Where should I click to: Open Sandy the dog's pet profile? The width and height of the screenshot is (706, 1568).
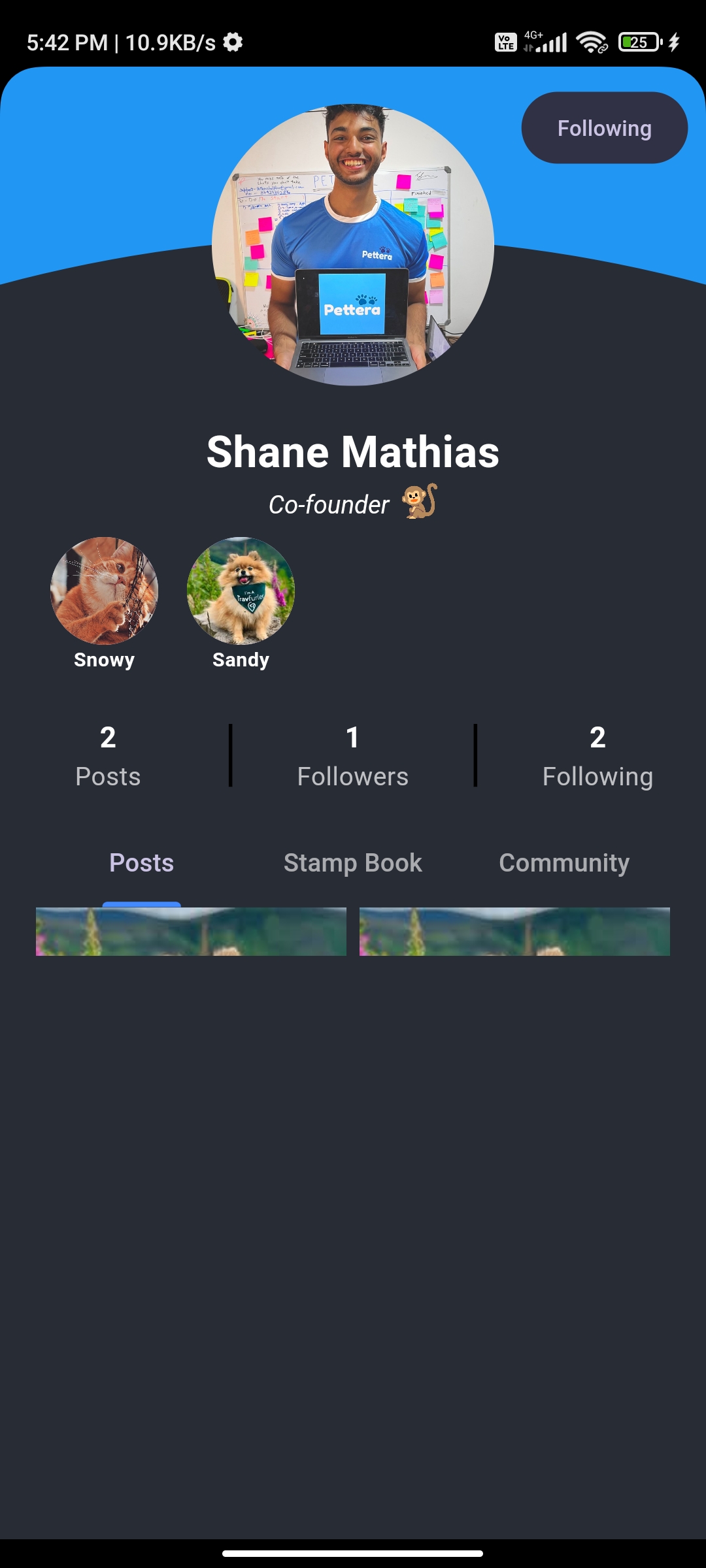[x=241, y=591]
